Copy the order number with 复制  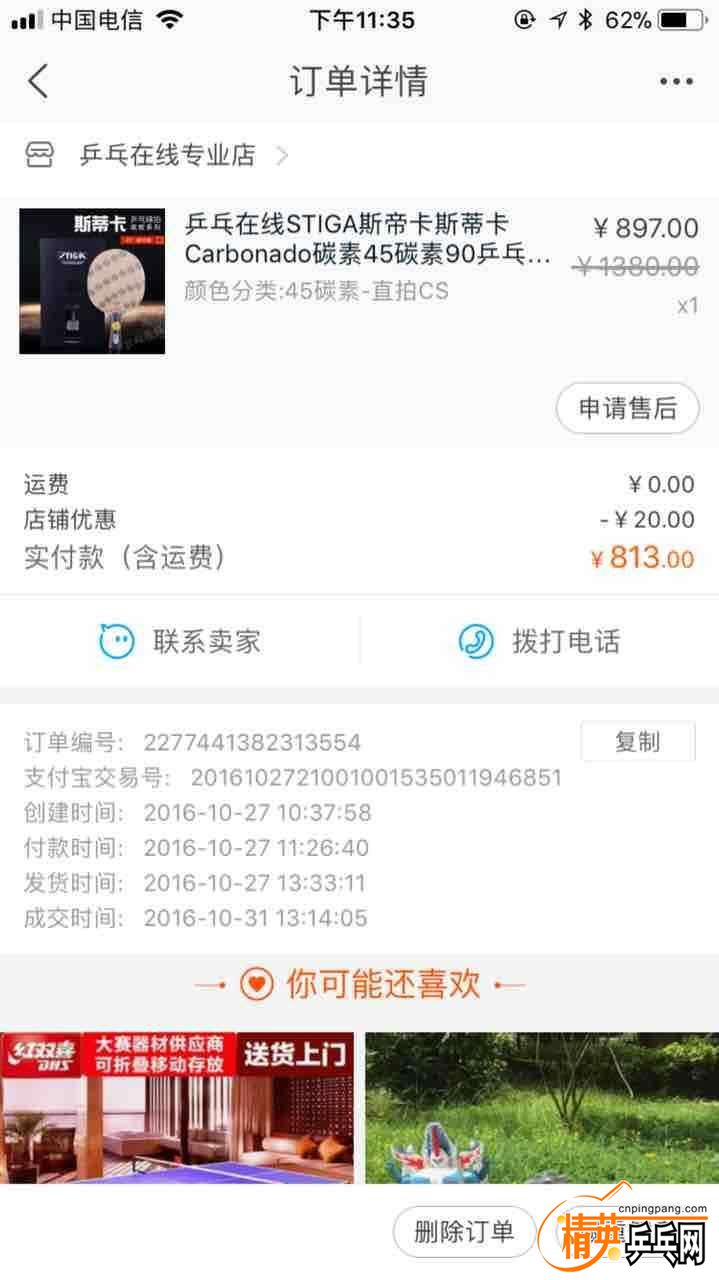[637, 742]
